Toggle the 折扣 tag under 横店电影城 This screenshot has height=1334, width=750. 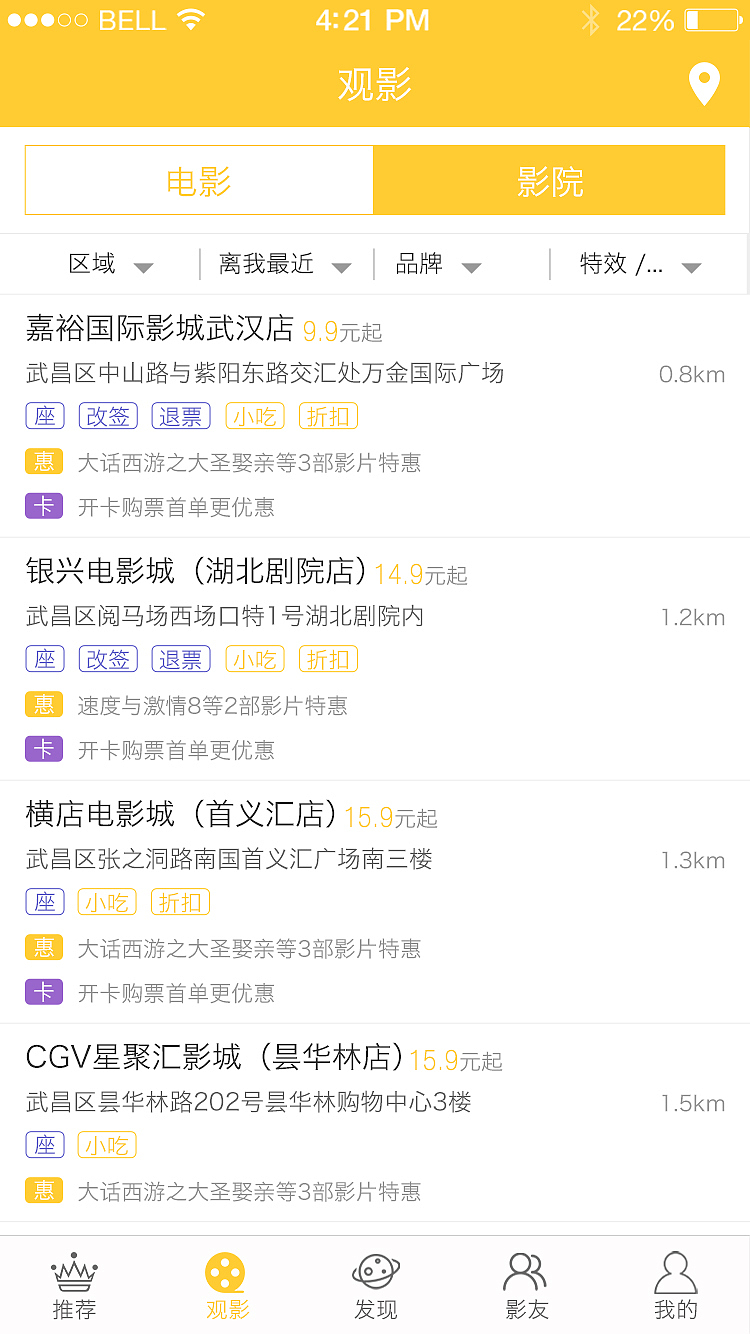click(x=180, y=901)
